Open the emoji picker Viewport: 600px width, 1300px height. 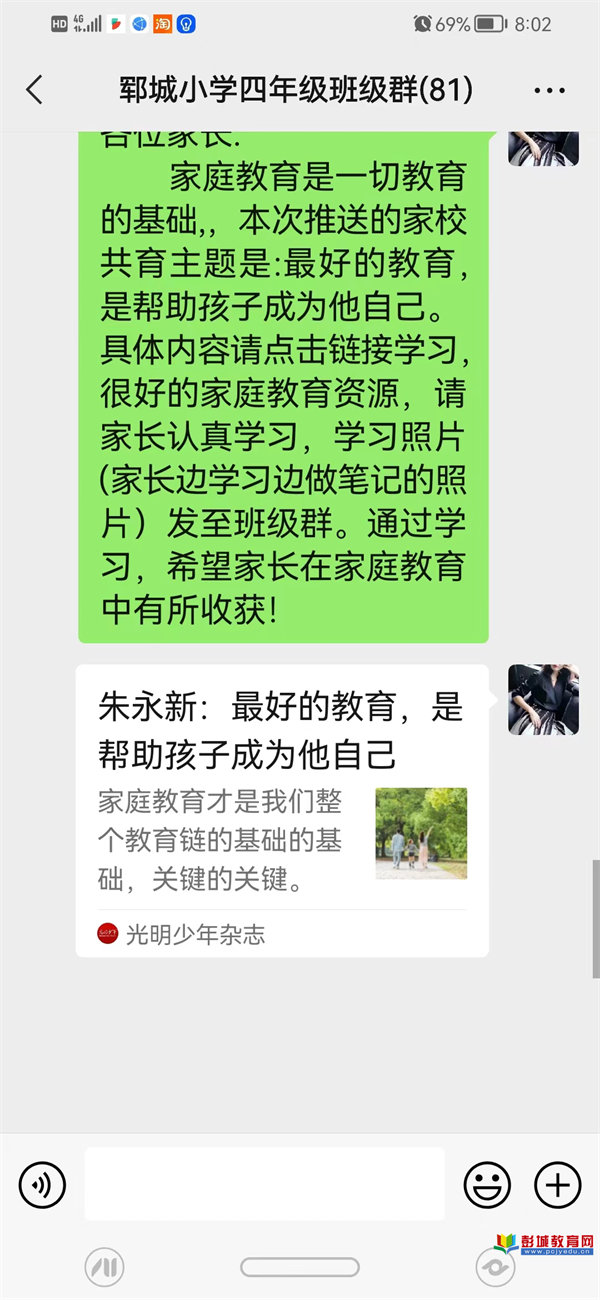point(487,1185)
